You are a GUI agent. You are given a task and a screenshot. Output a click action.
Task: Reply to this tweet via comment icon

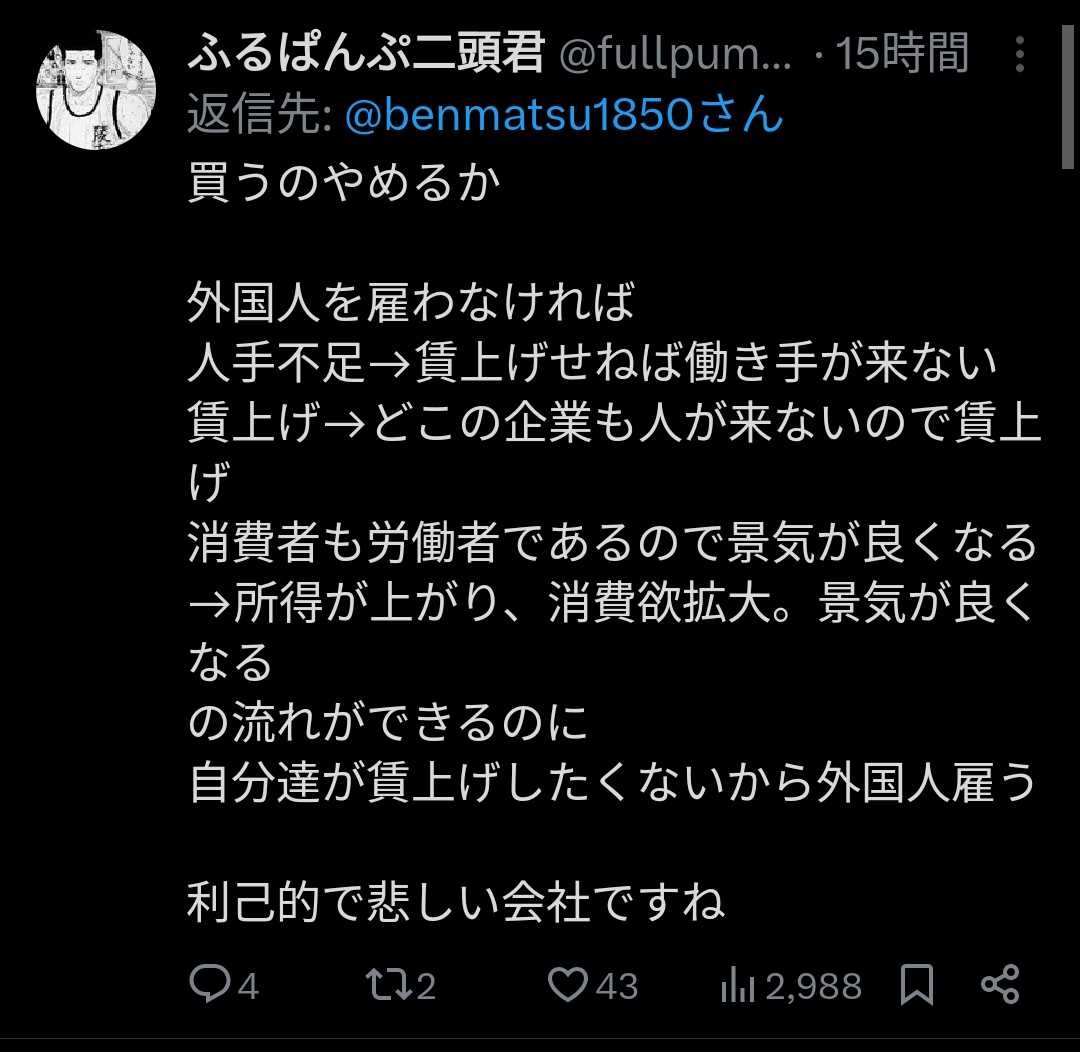point(210,985)
